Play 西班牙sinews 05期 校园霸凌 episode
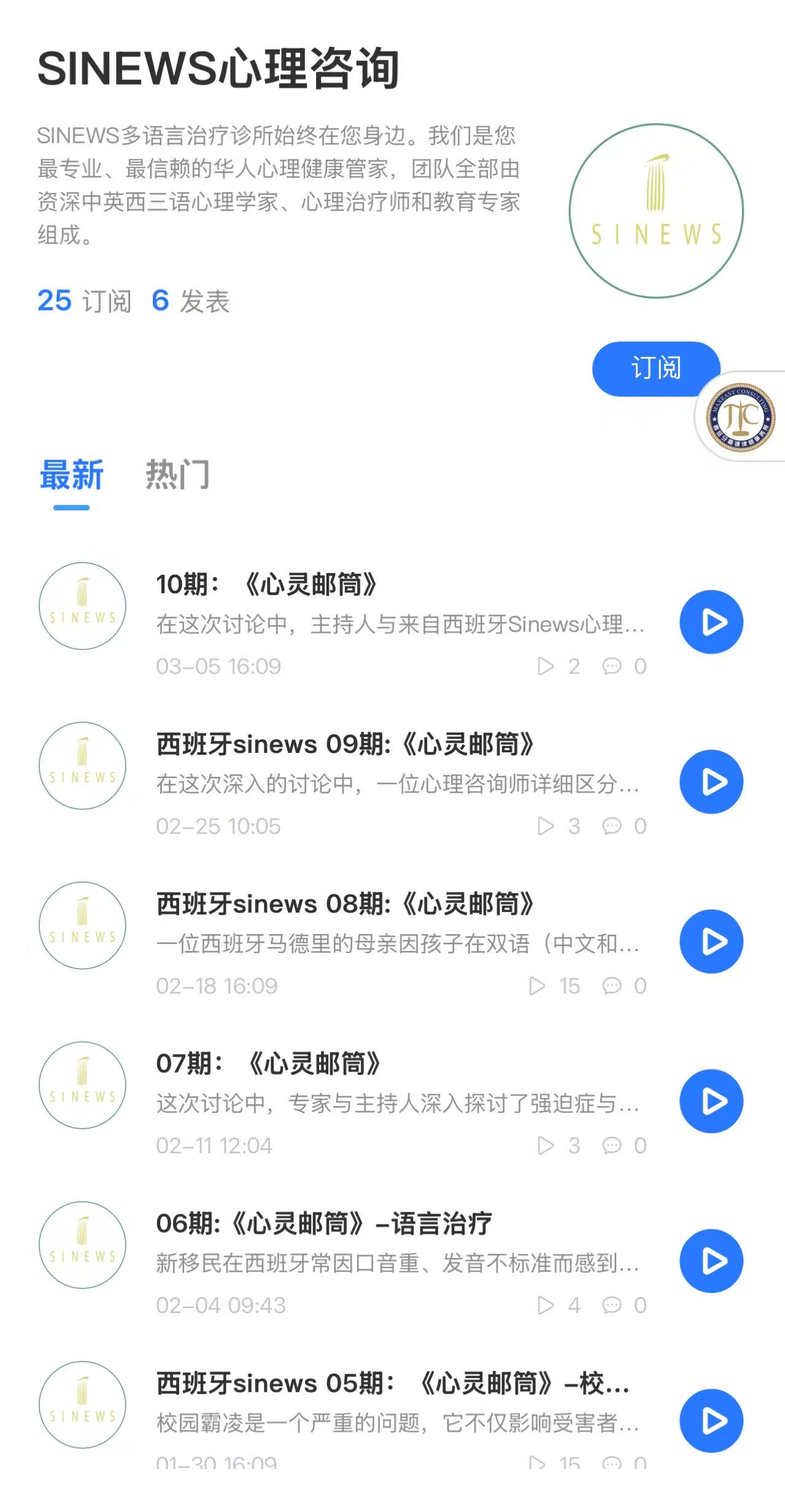 (711, 1422)
